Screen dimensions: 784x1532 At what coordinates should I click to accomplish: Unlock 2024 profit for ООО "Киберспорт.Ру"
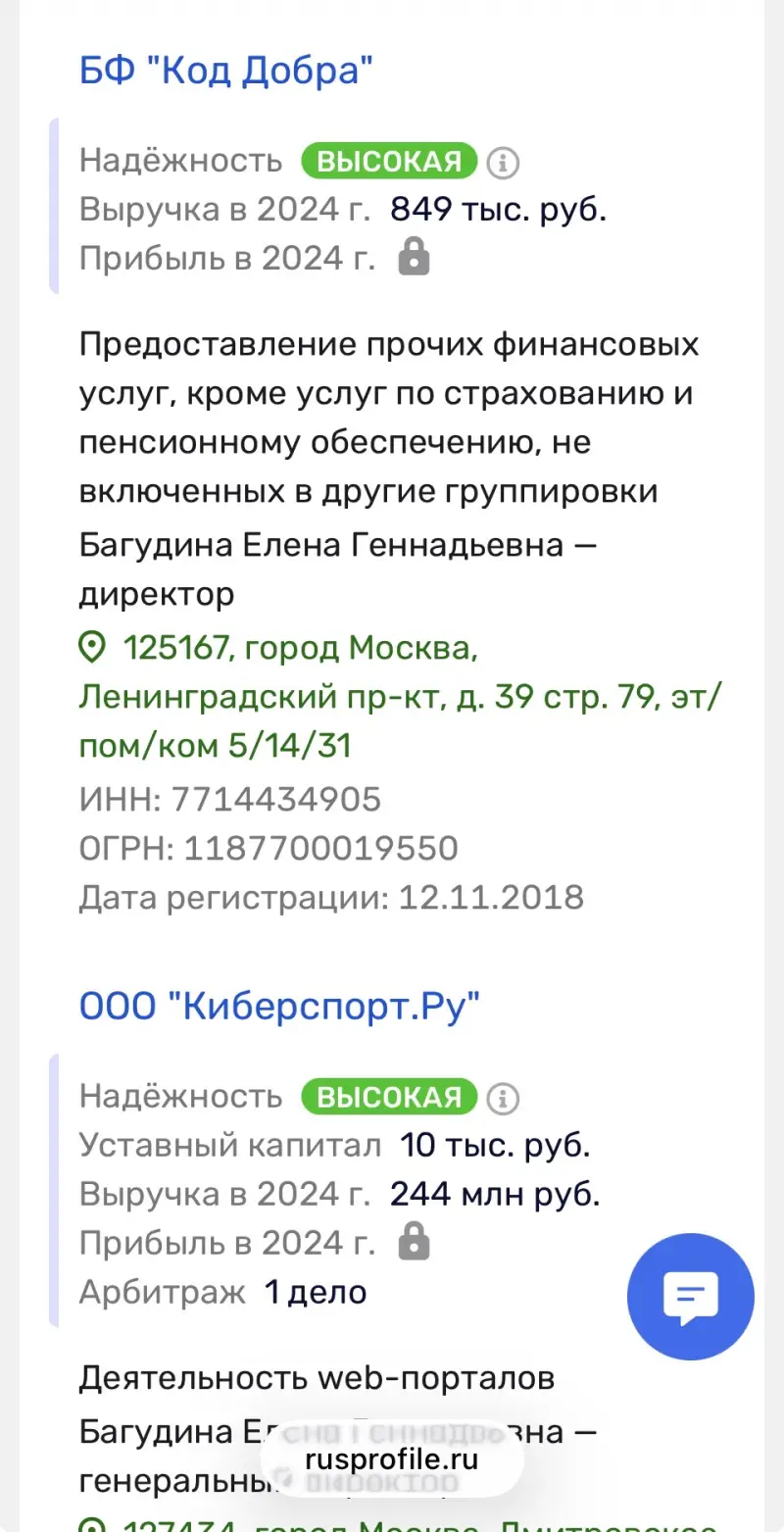click(414, 1243)
